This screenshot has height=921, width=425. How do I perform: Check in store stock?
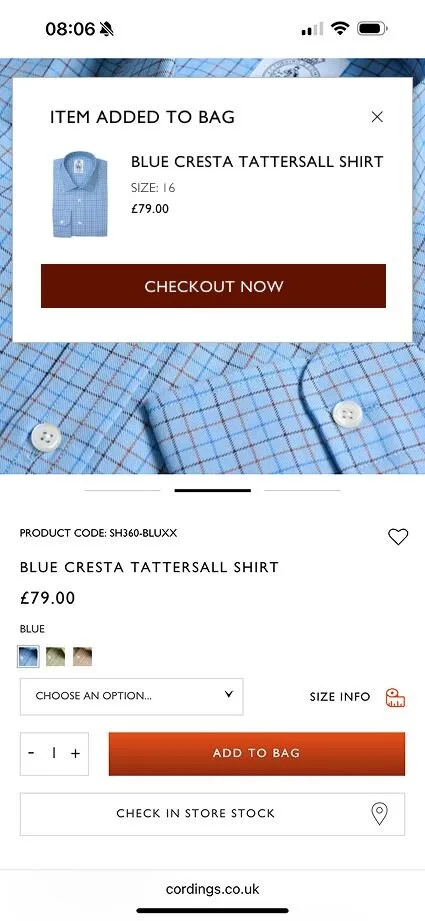pyautogui.click(x=212, y=814)
